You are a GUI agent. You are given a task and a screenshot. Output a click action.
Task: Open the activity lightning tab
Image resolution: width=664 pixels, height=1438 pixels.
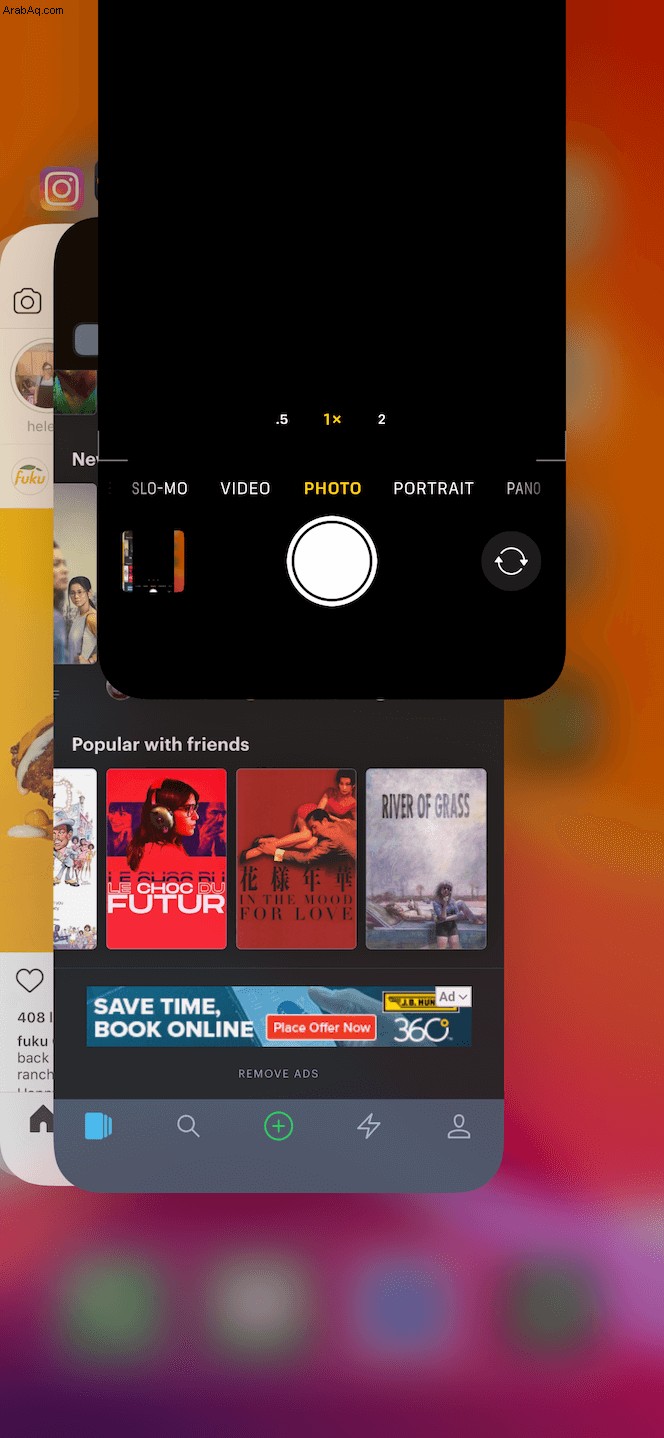[x=369, y=1127]
